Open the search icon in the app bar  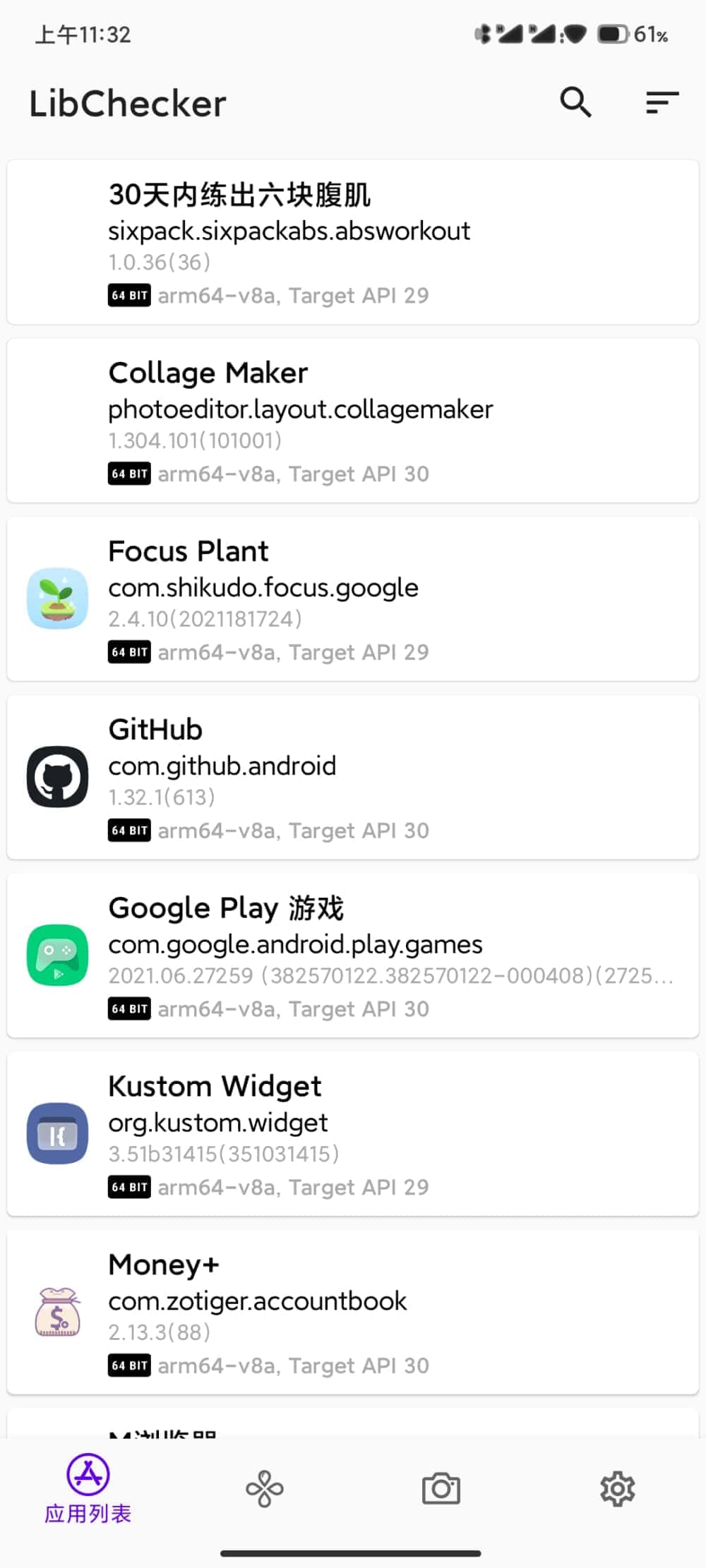[x=575, y=103]
